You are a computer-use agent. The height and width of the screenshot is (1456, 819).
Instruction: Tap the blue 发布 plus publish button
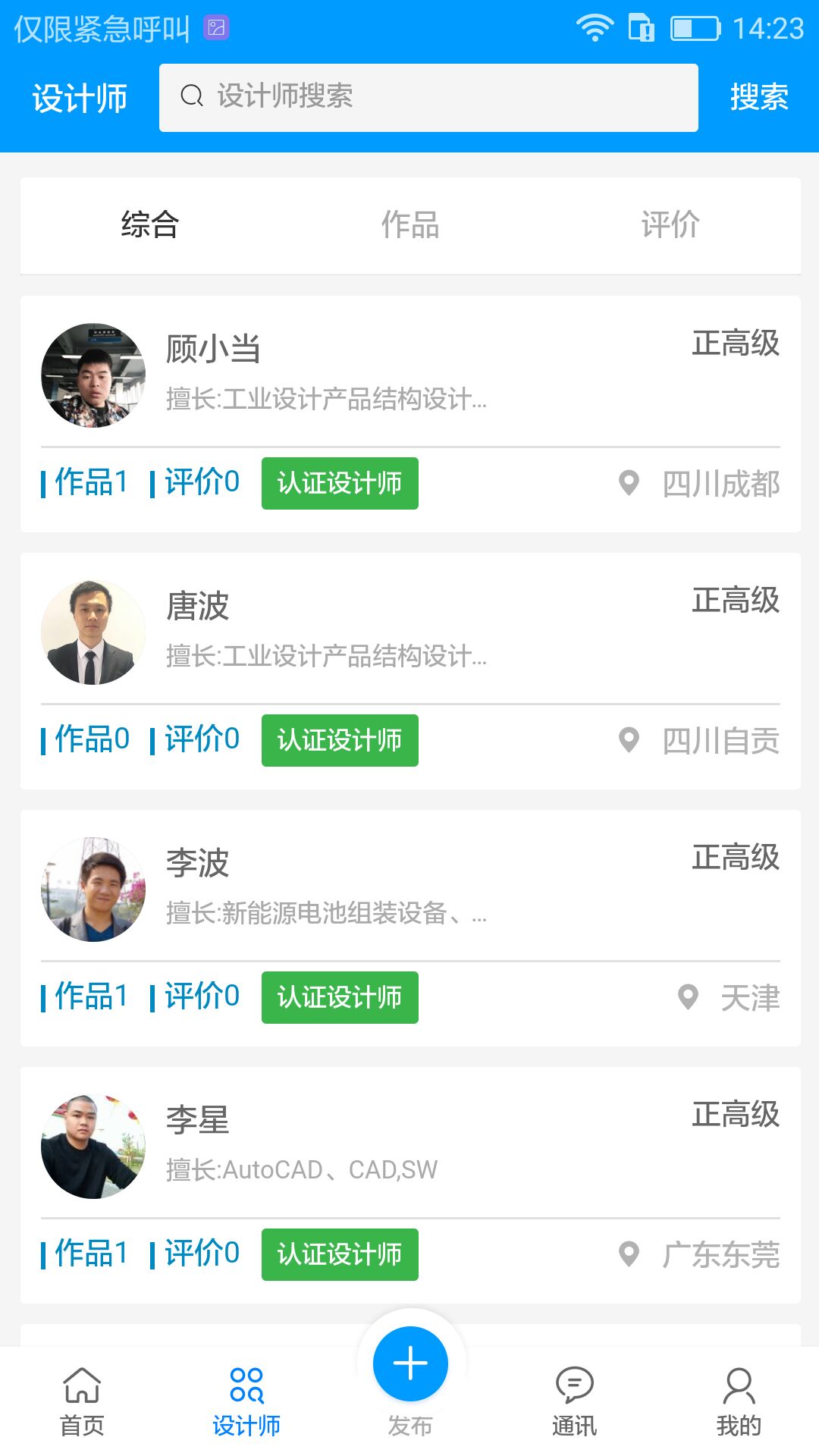[x=409, y=1363]
